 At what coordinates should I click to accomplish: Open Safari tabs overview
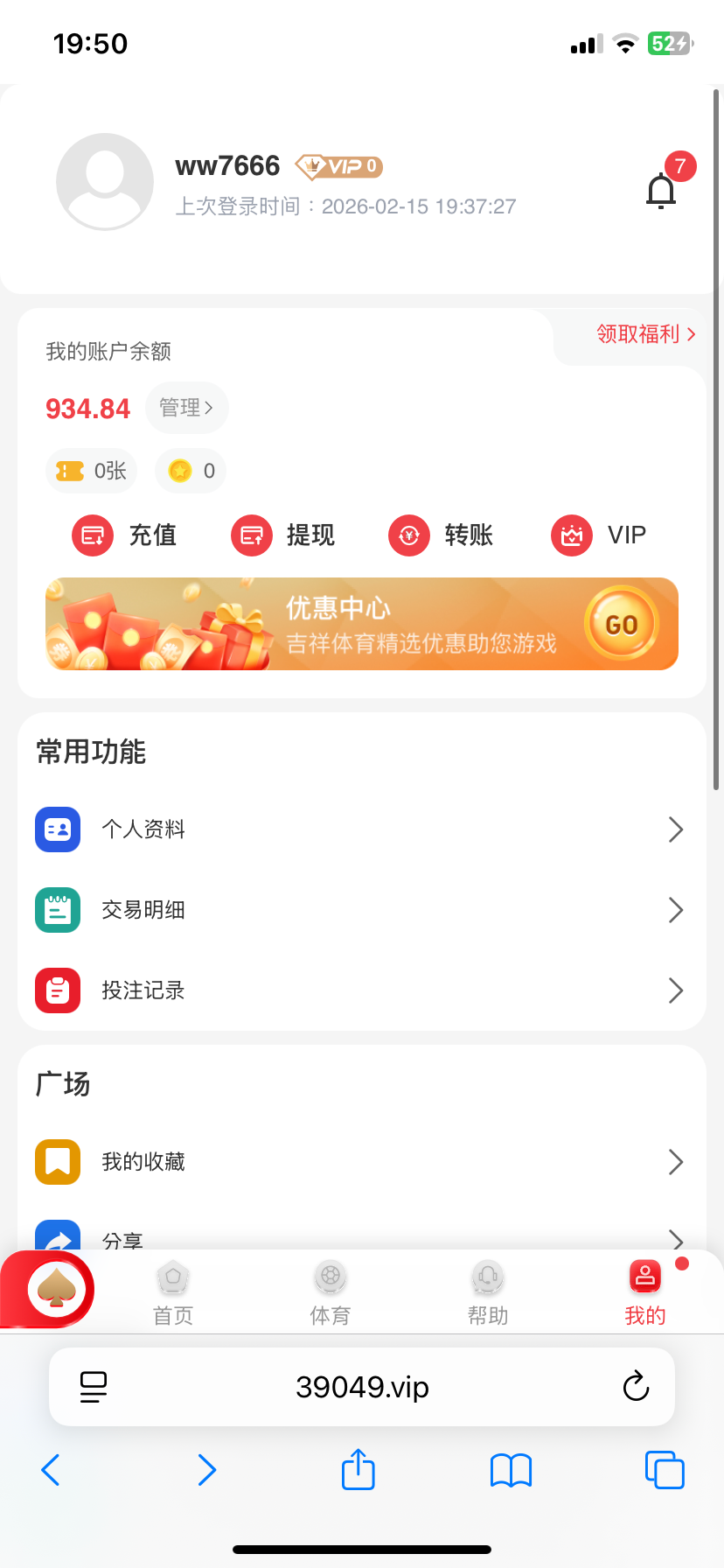pos(665,1470)
